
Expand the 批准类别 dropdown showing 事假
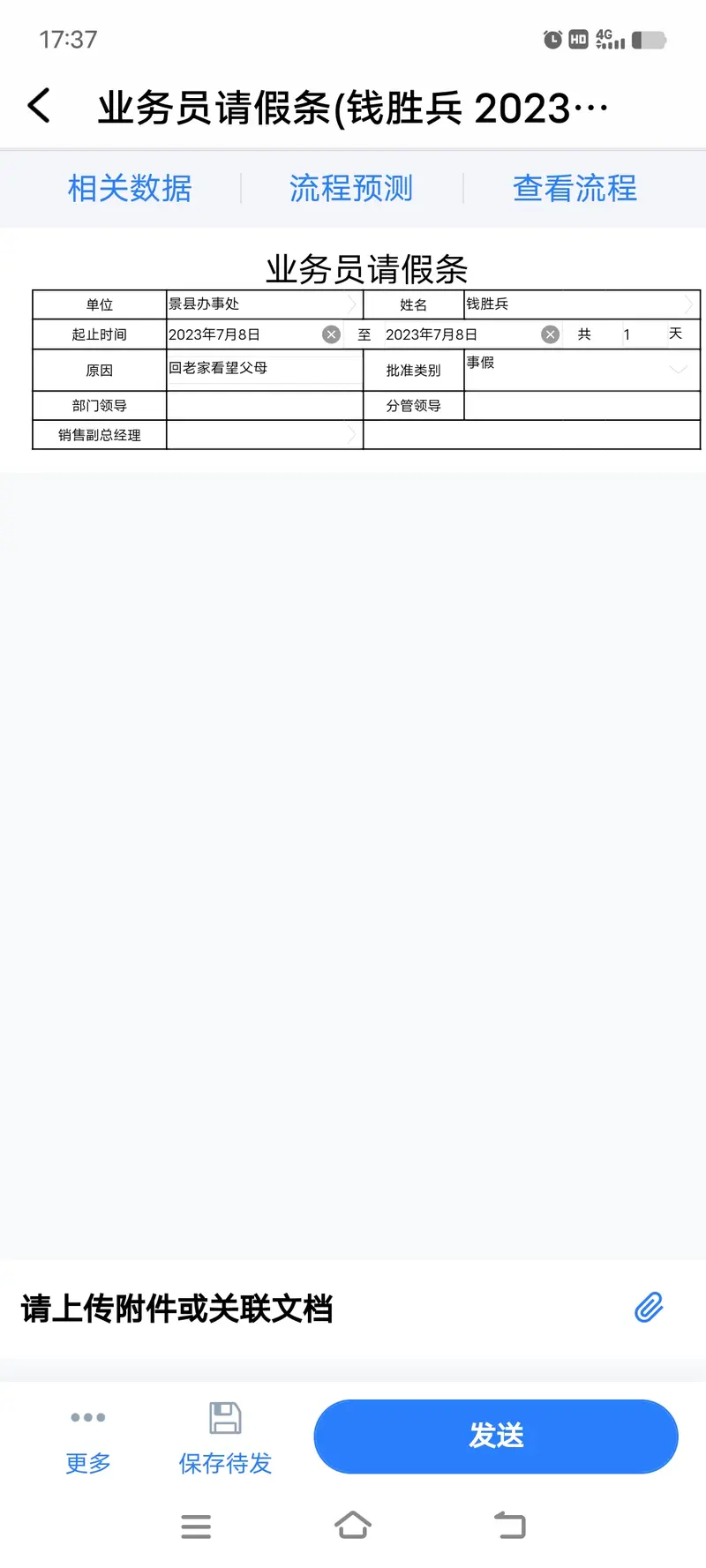tap(580, 370)
